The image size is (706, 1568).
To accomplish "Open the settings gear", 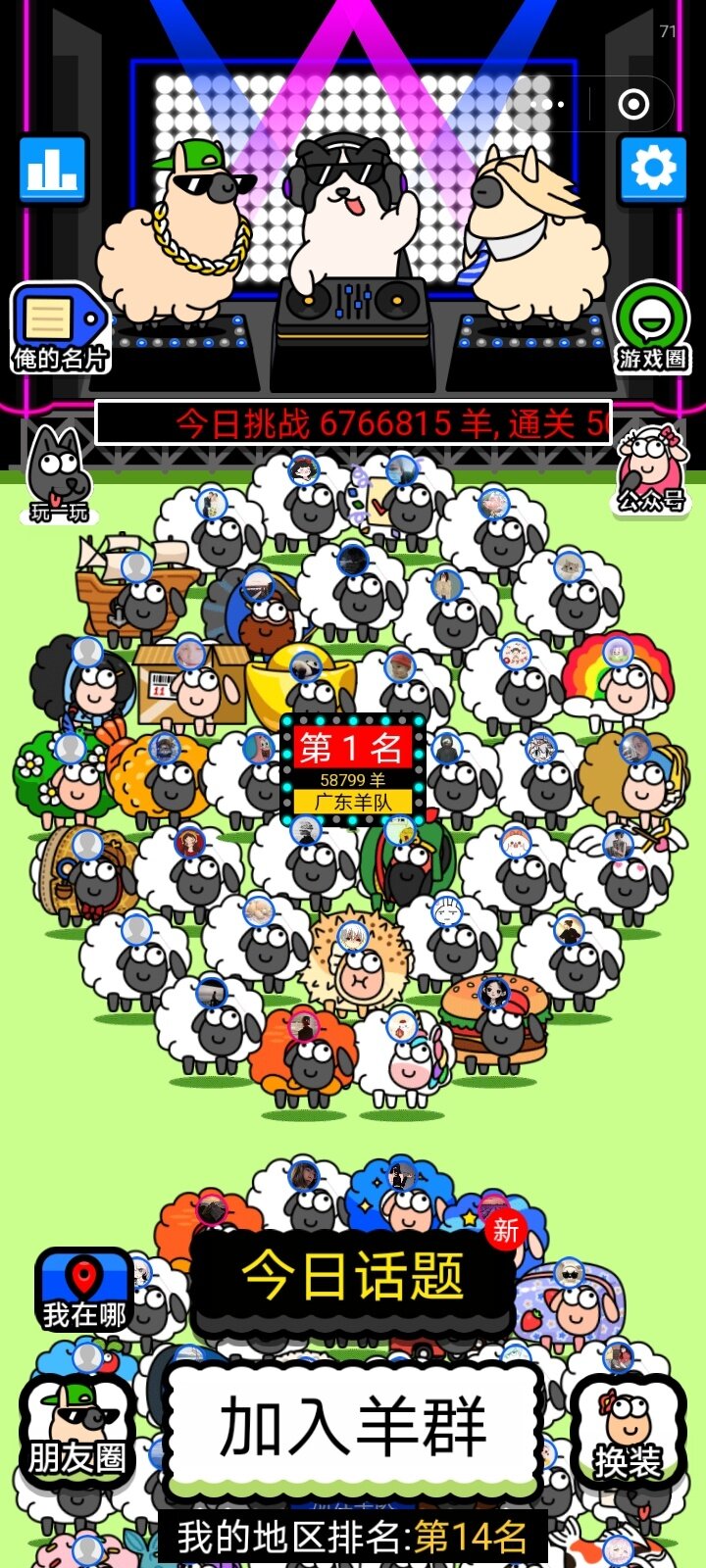I will coord(653,170).
